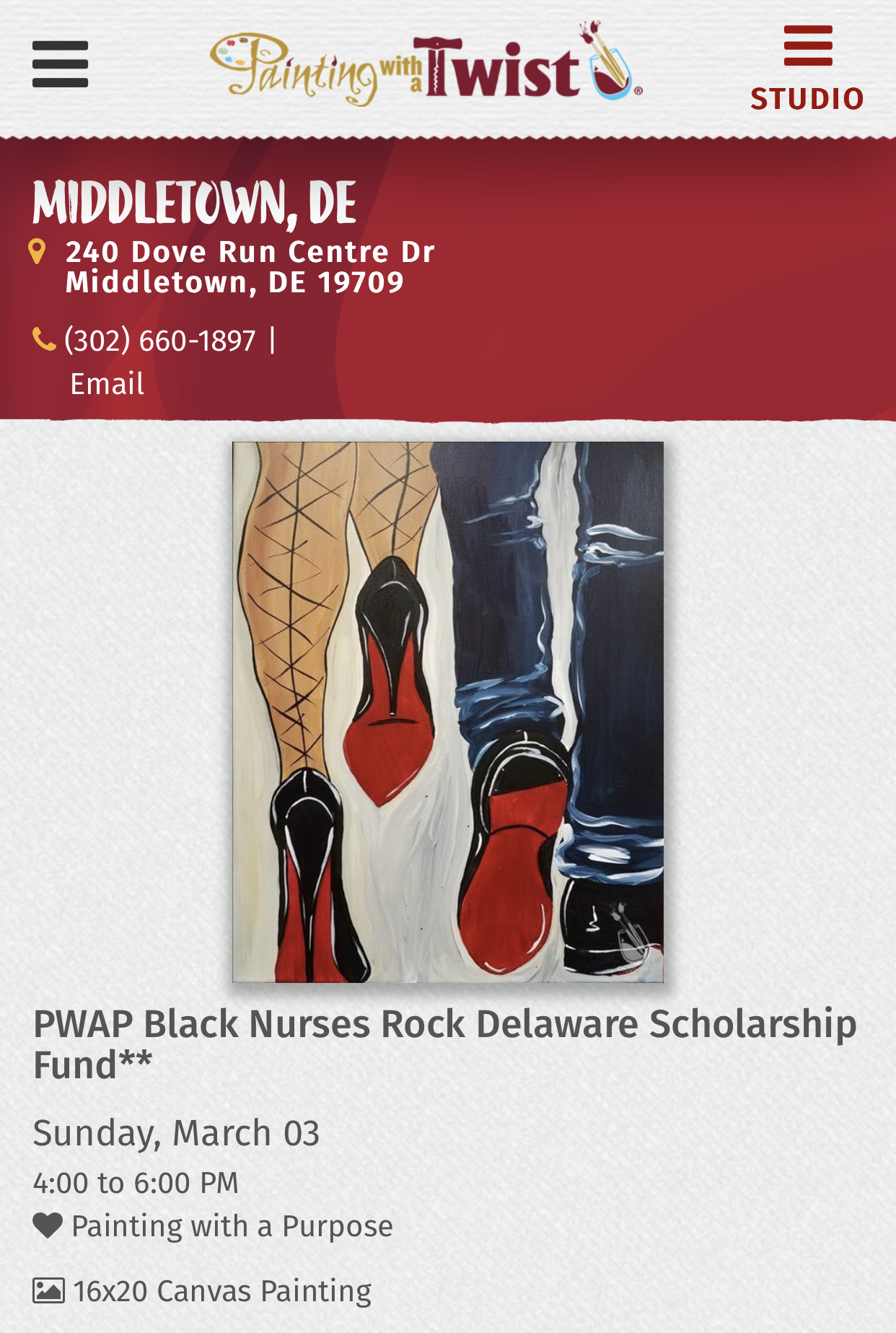Screen dimensions: 896x1333
Task: View the red heels painting image
Action: pos(447,712)
